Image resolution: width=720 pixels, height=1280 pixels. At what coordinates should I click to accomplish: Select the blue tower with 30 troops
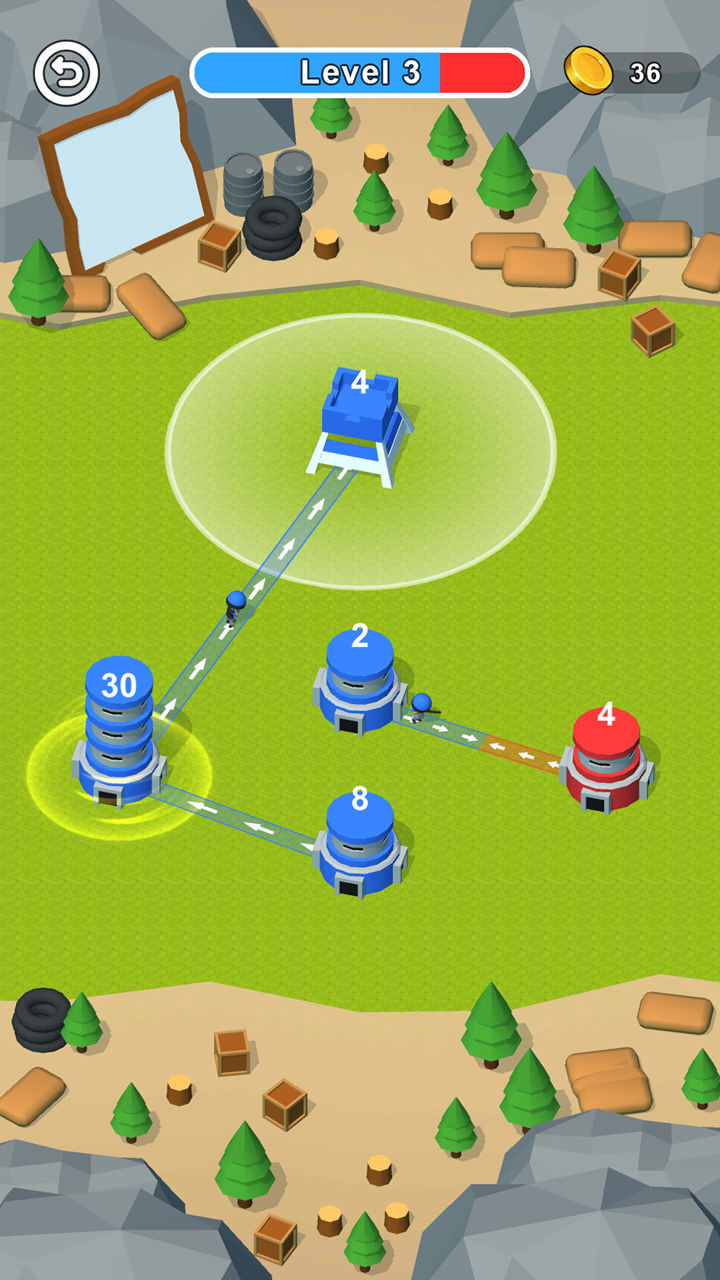[x=118, y=735]
